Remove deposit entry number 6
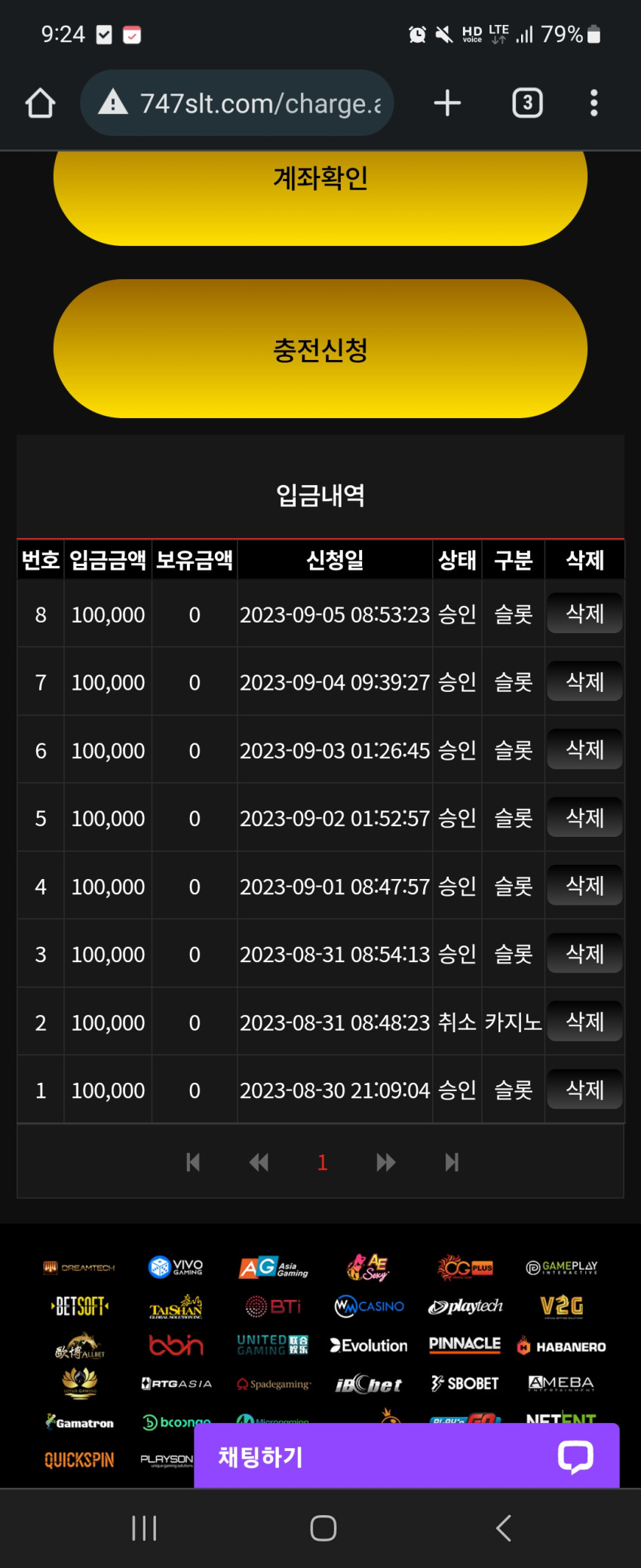 585,749
